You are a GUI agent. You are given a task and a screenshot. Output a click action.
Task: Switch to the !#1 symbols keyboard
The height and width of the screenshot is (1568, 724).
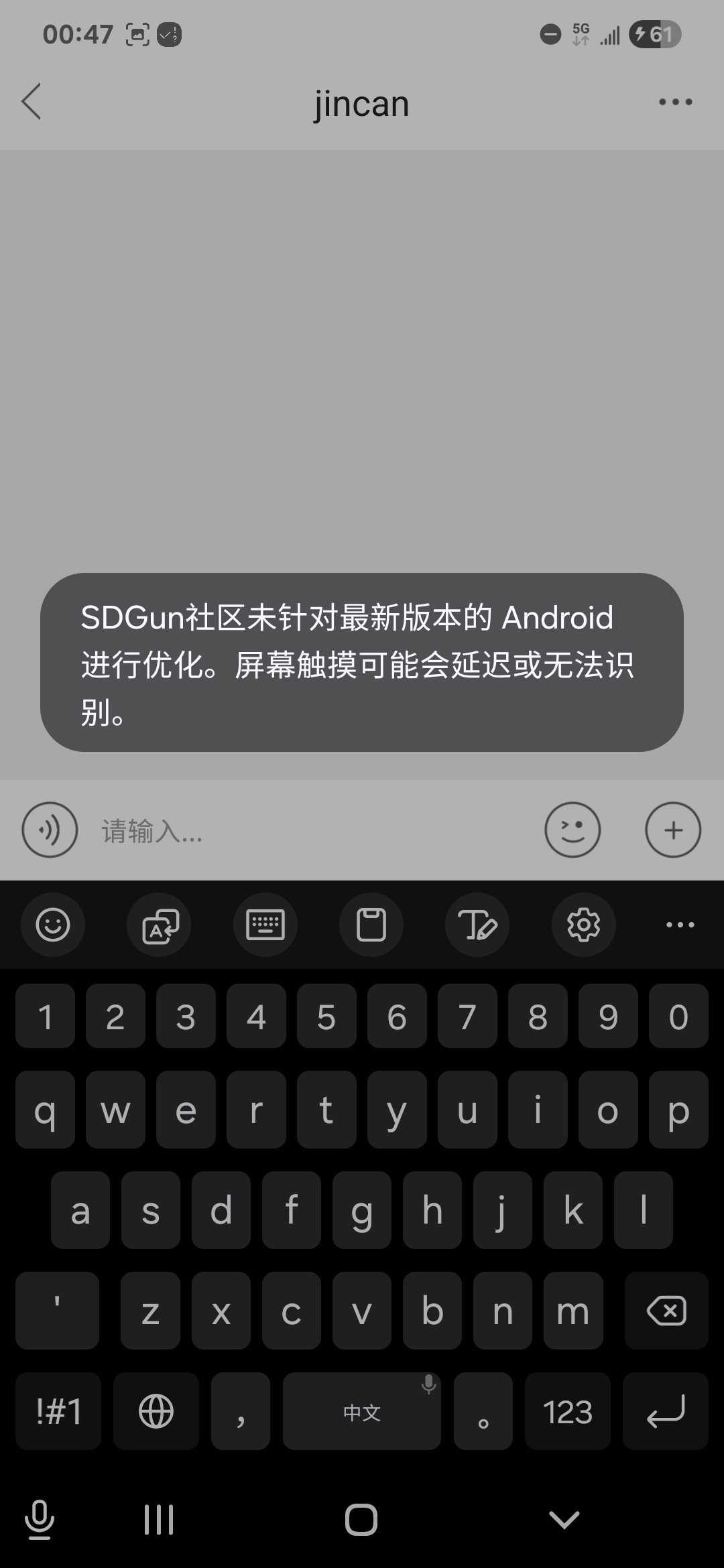58,1411
